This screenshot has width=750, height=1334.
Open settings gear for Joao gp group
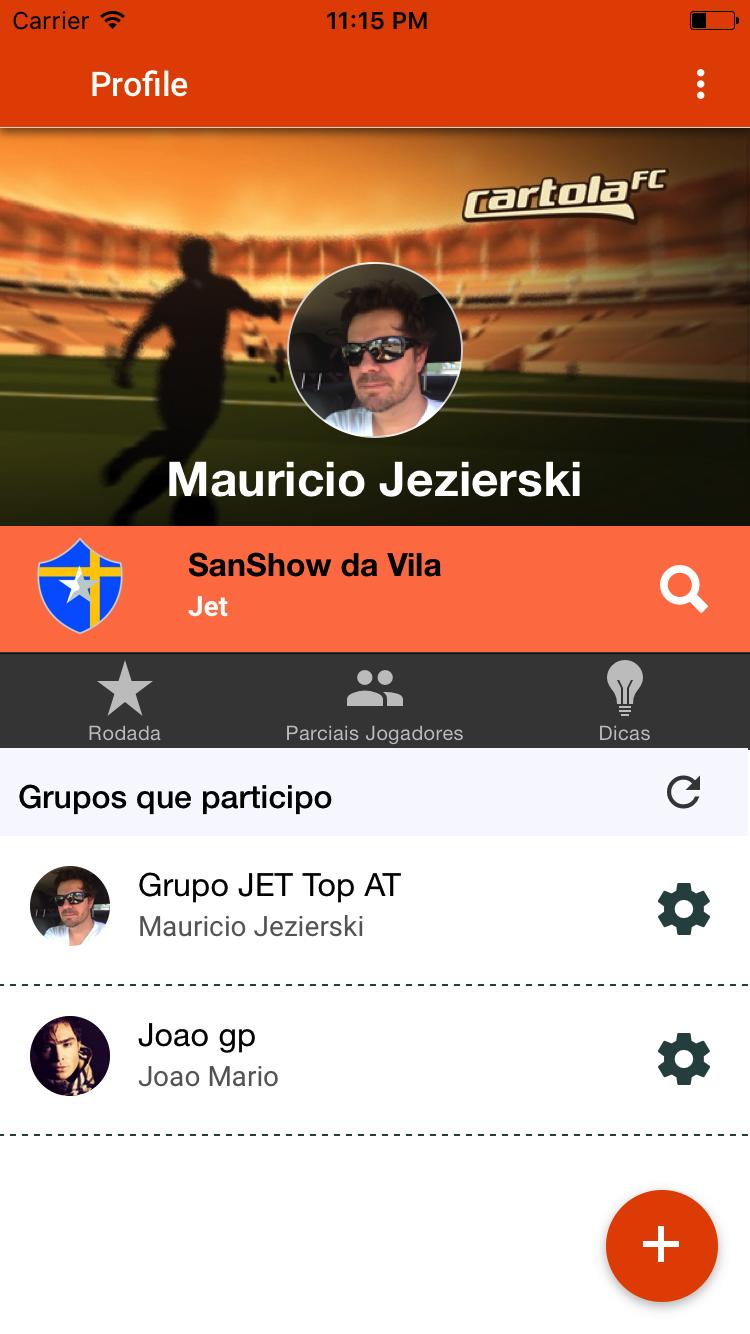(x=684, y=1057)
